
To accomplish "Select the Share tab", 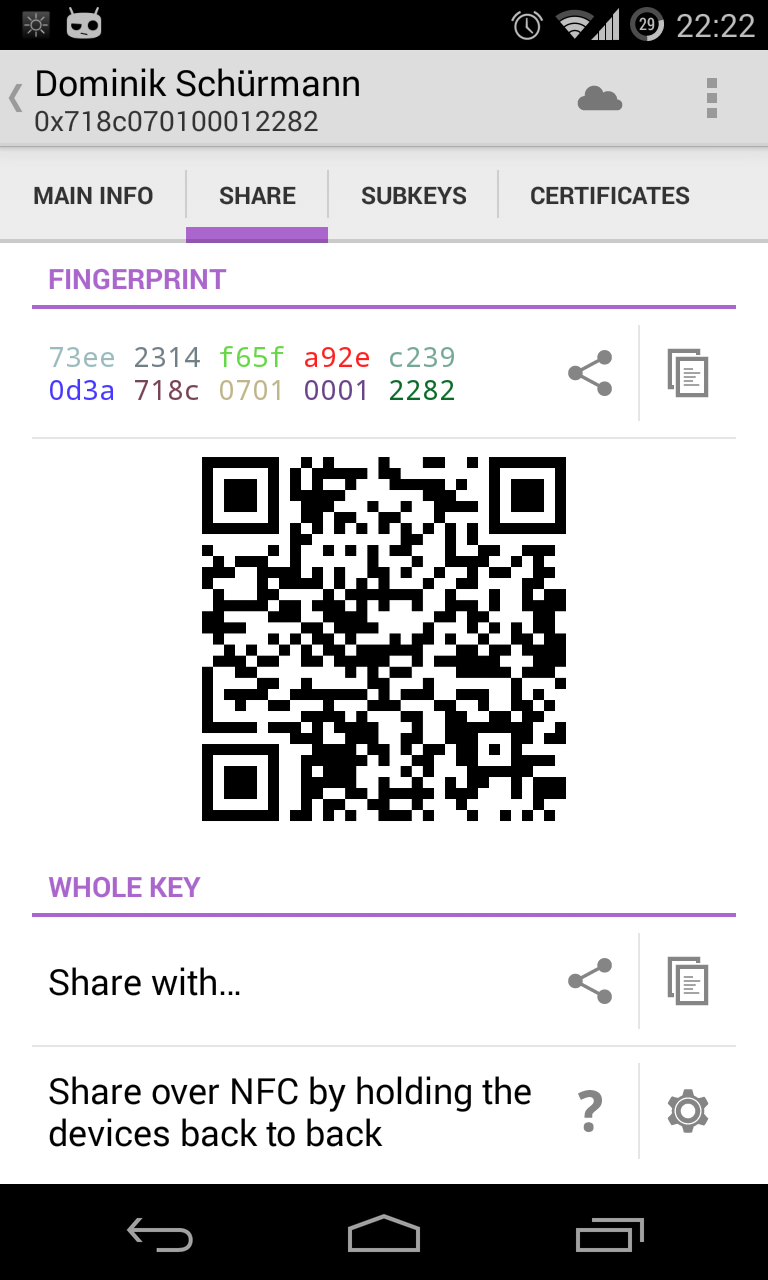I will 257,196.
